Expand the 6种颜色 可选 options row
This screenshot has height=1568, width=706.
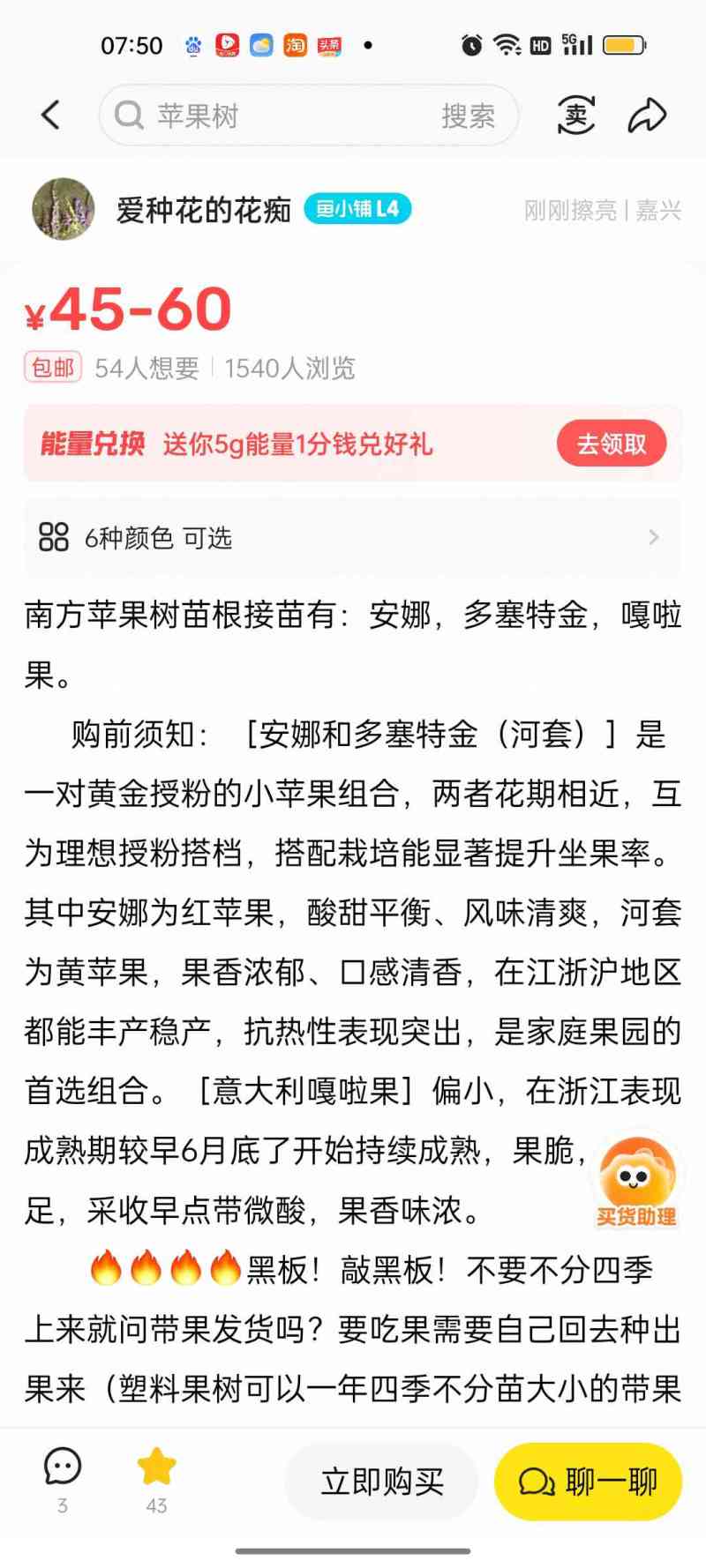coord(352,537)
